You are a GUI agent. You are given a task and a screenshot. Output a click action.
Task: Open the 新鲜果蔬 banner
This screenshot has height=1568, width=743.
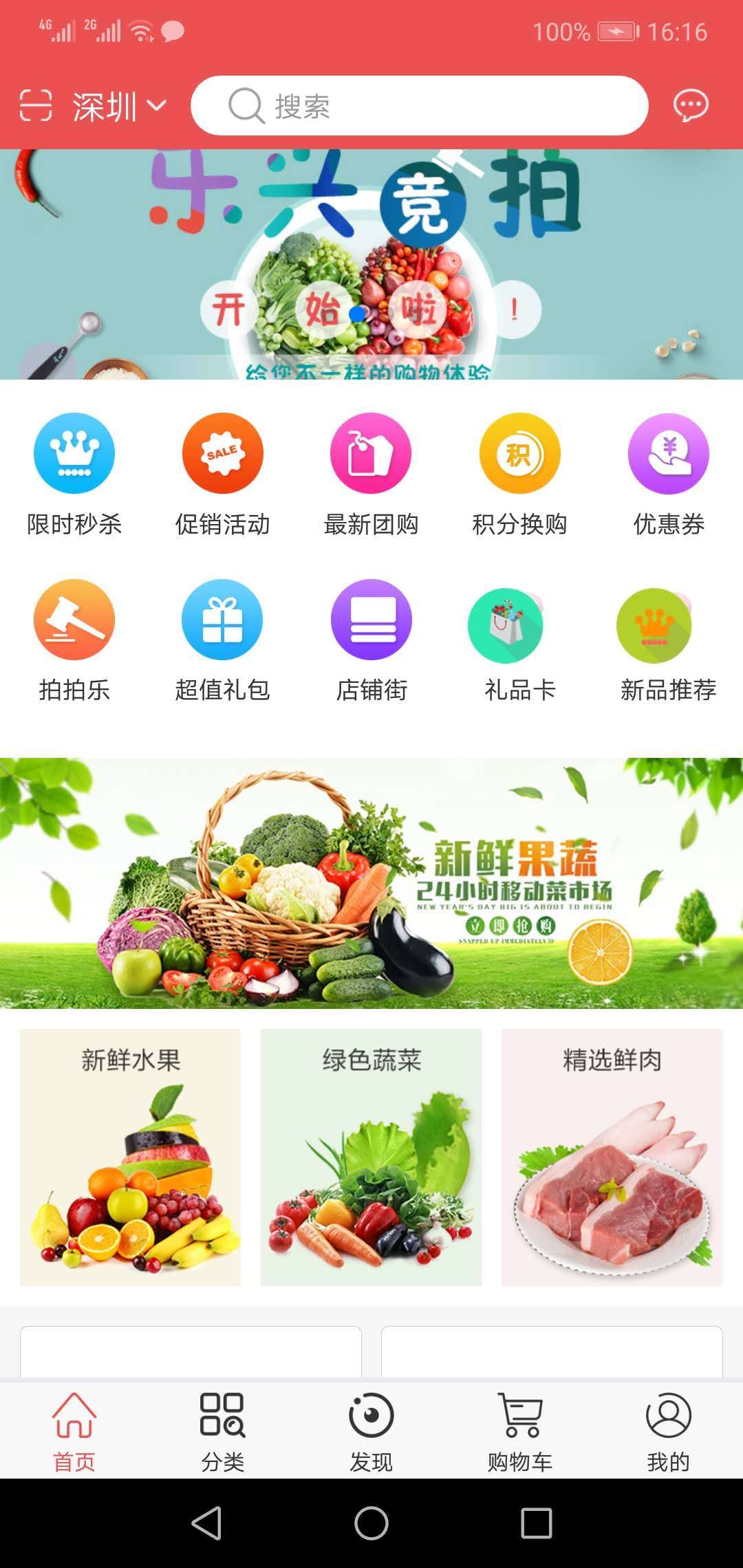tap(371, 883)
